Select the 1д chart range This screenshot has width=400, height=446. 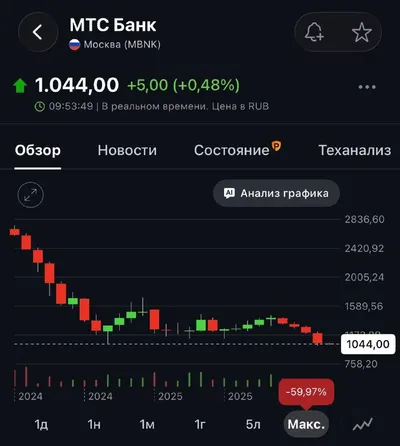[41, 424]
